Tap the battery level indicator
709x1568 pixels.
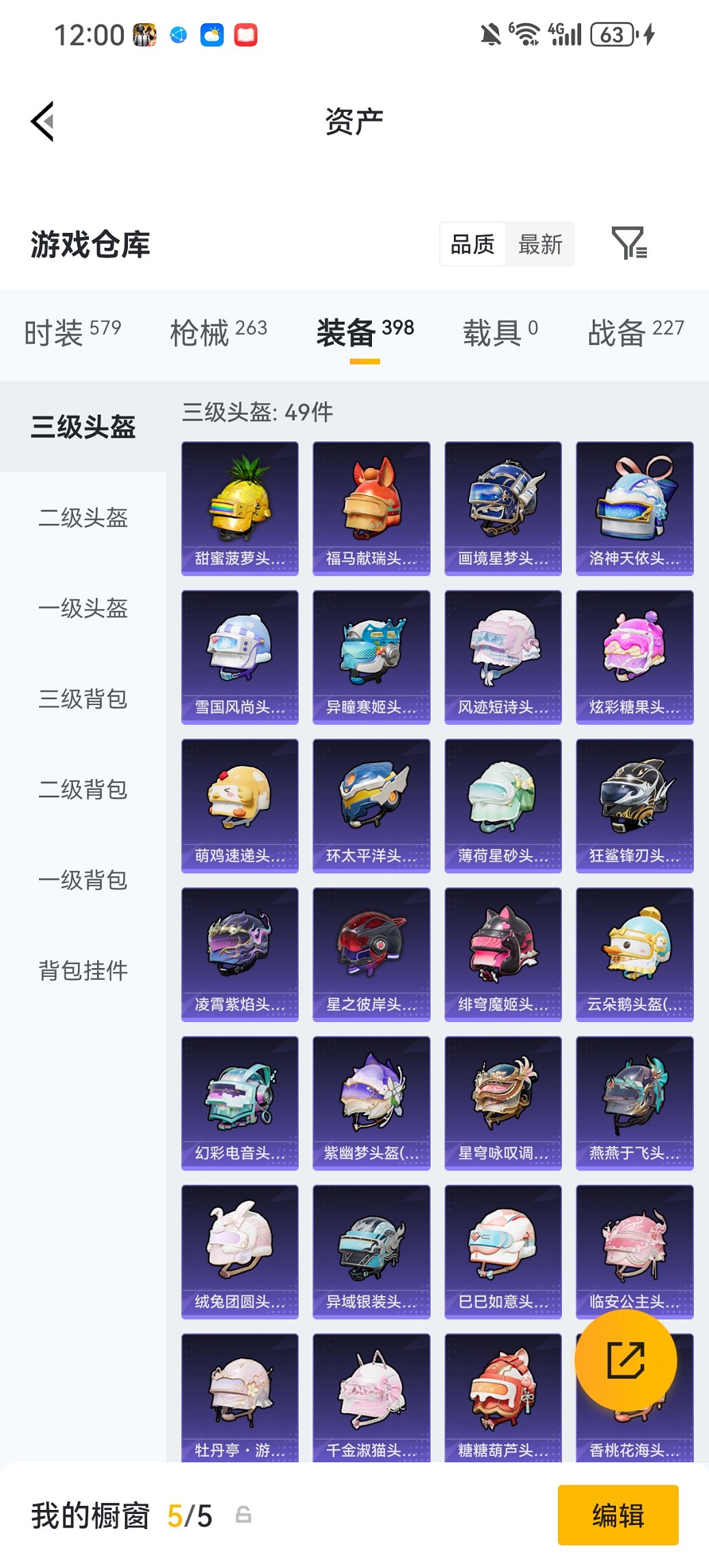[x=612, y=33]
